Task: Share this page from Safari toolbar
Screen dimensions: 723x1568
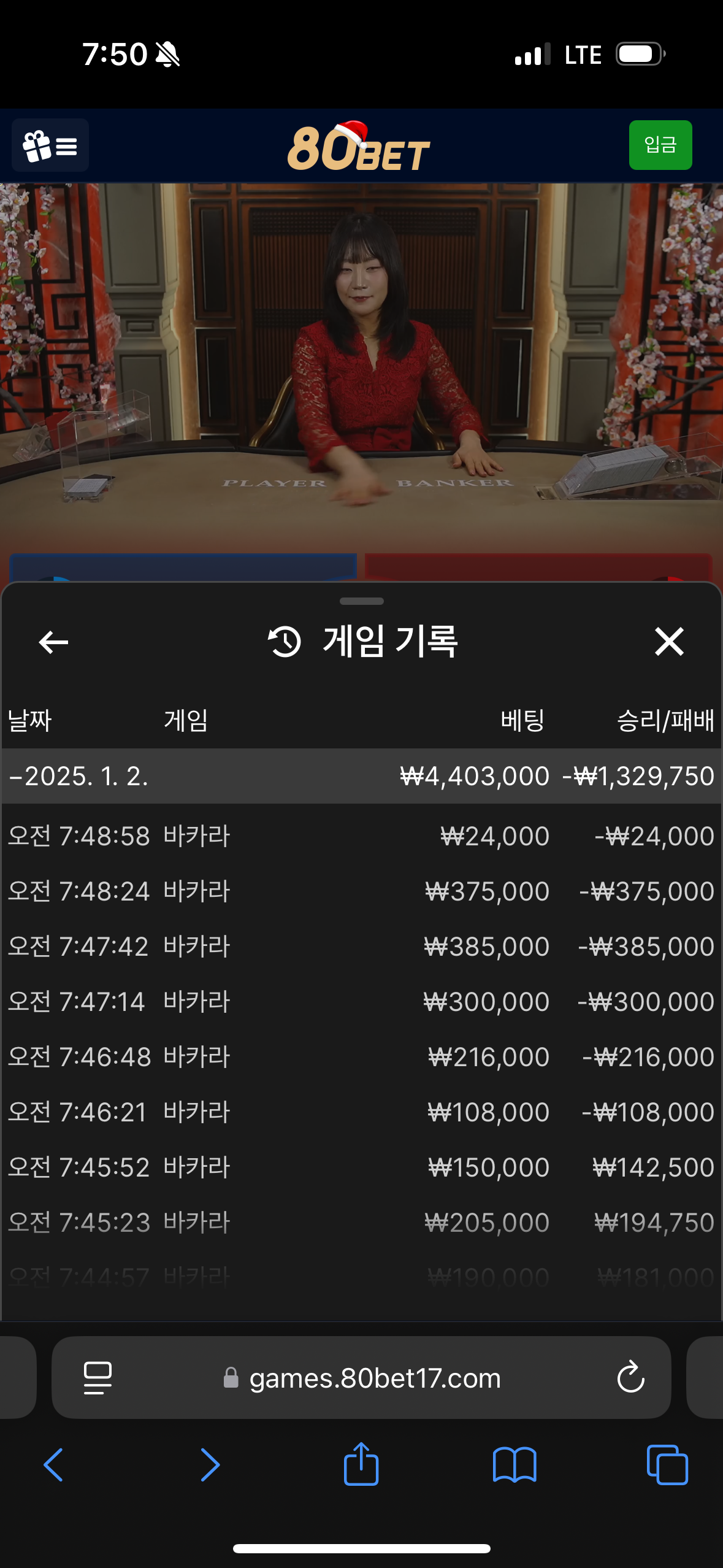Action: click(x=361, y=1465)
